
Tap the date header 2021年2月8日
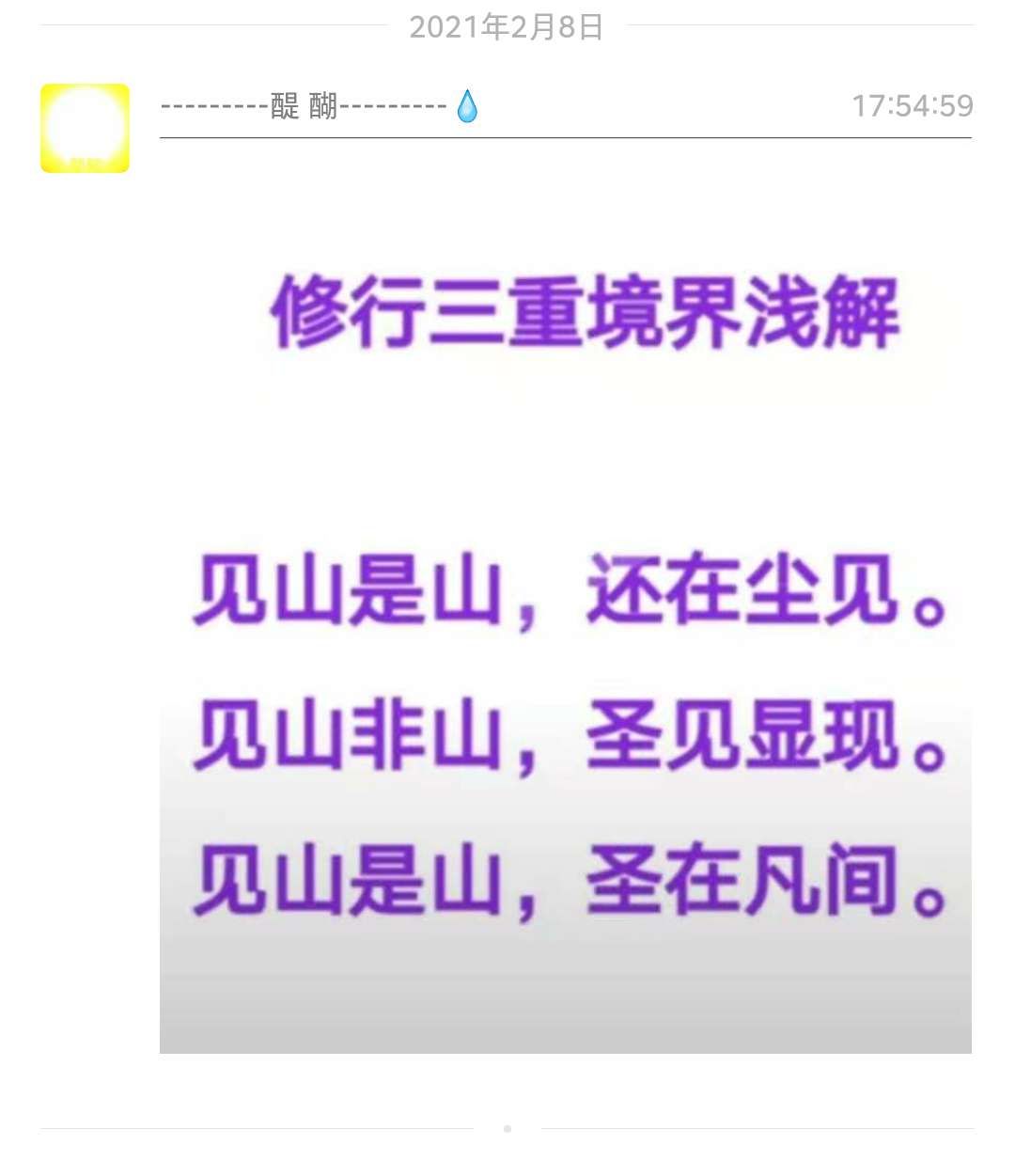507,28
